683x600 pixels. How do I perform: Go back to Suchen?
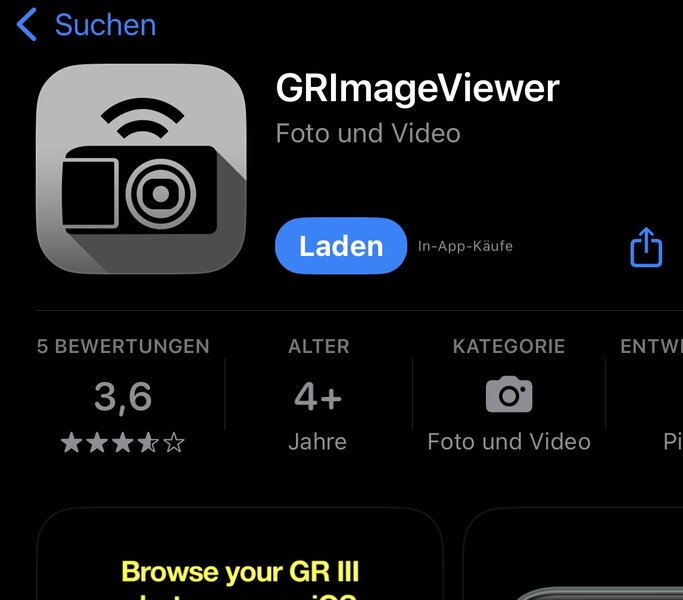click(86, 25)
